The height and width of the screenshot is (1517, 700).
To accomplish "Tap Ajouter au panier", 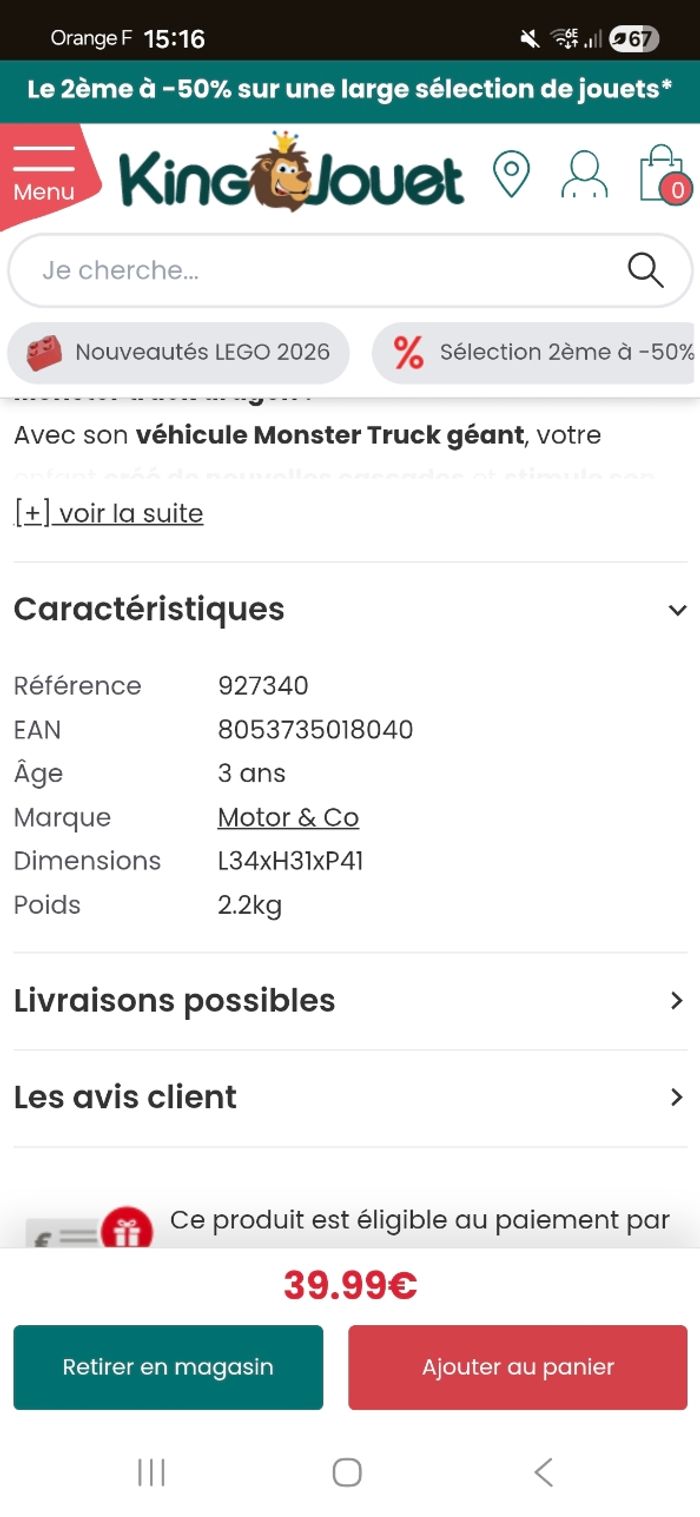I will [x=517, y=1367].
